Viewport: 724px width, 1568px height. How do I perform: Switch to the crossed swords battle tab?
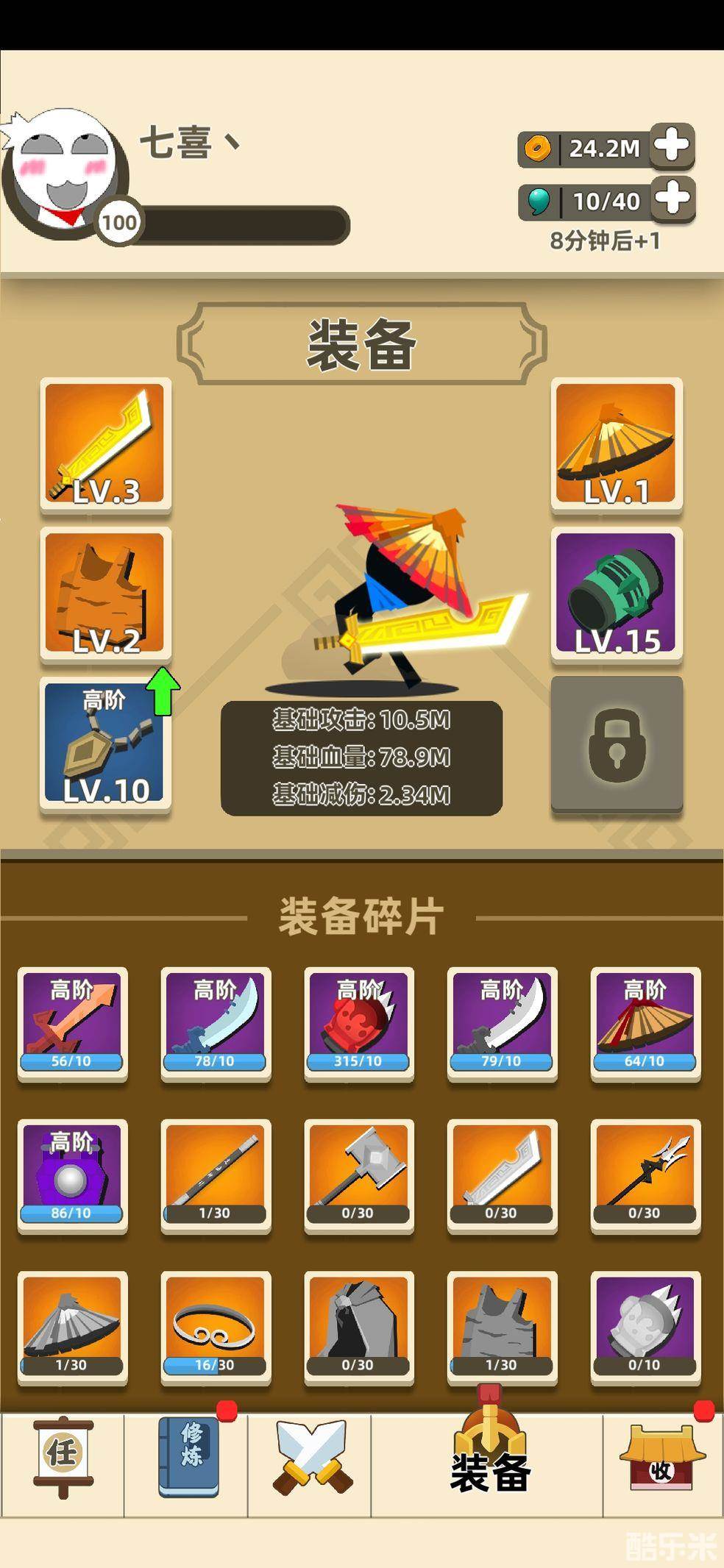(x=310, y=1456)
